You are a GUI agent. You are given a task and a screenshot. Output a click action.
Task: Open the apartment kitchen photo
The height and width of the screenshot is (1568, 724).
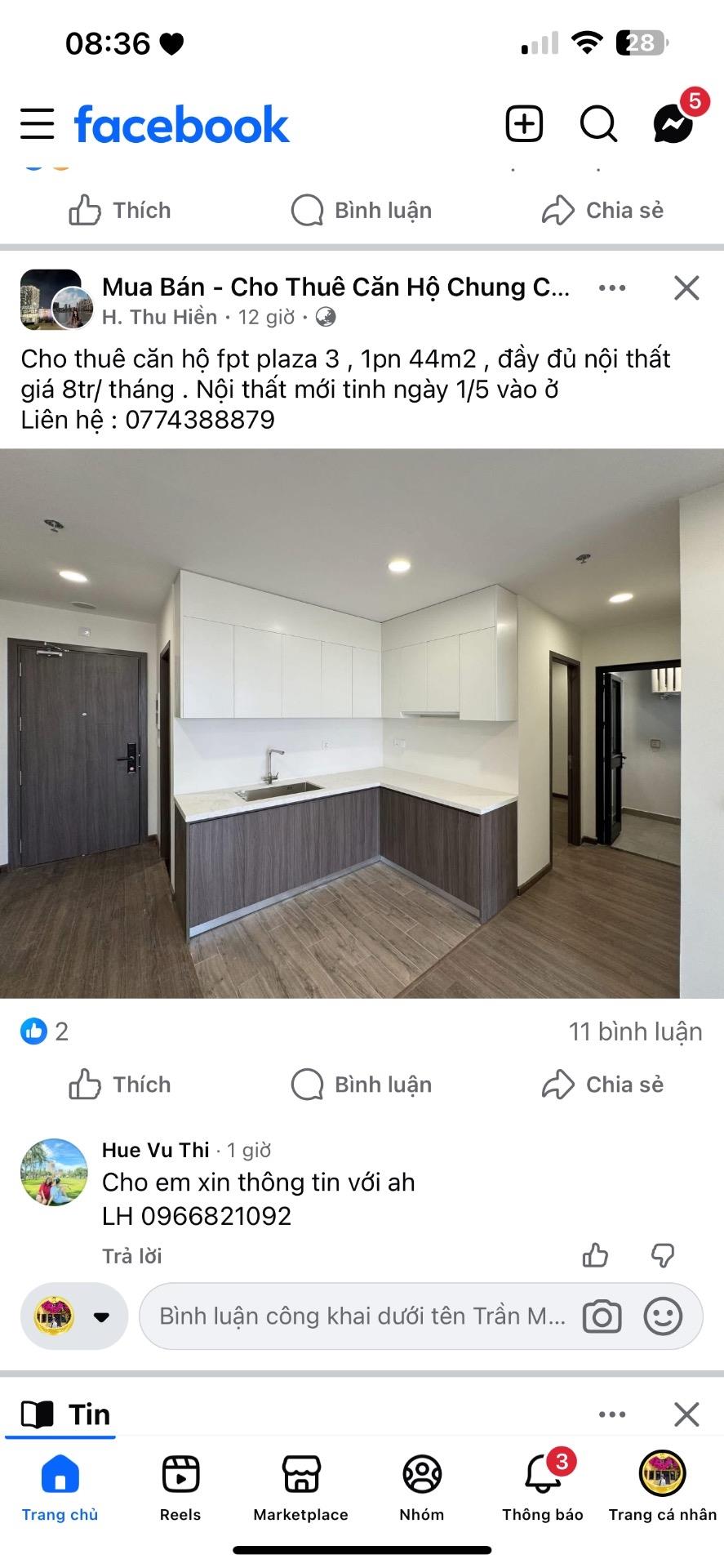click(x=362, y=723)
